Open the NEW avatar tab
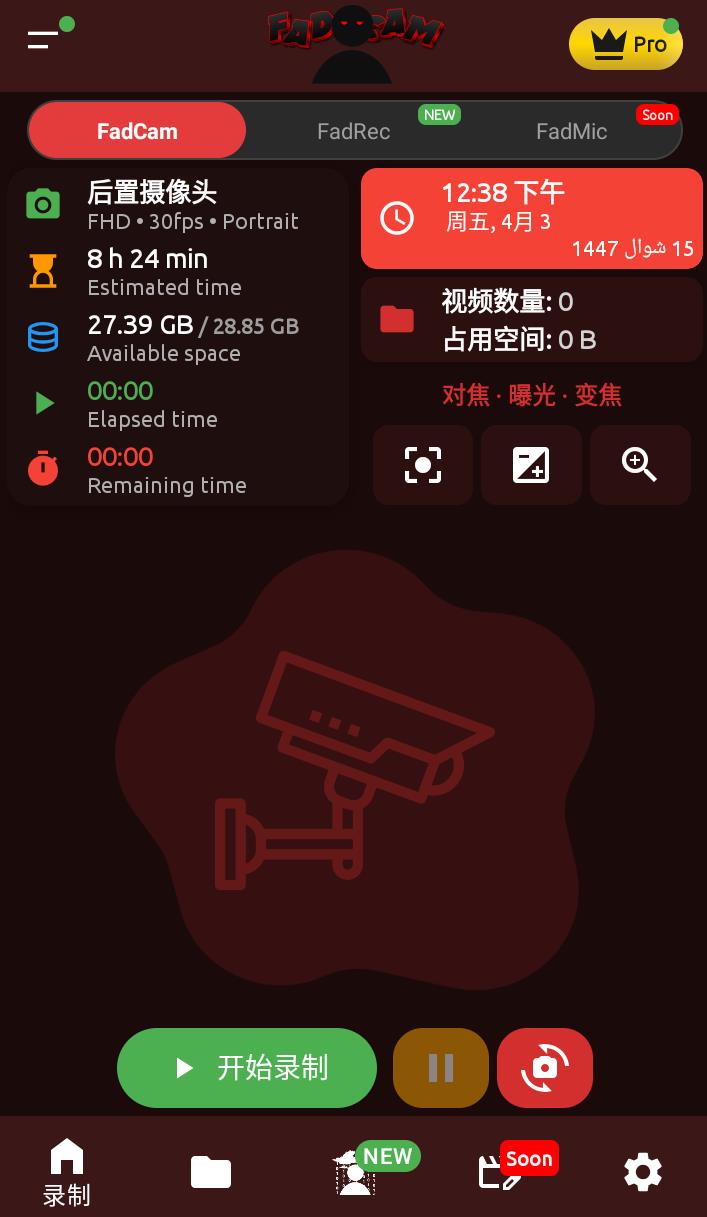Viewport: 707px width, 1217px height. [x=355, y=1172]
